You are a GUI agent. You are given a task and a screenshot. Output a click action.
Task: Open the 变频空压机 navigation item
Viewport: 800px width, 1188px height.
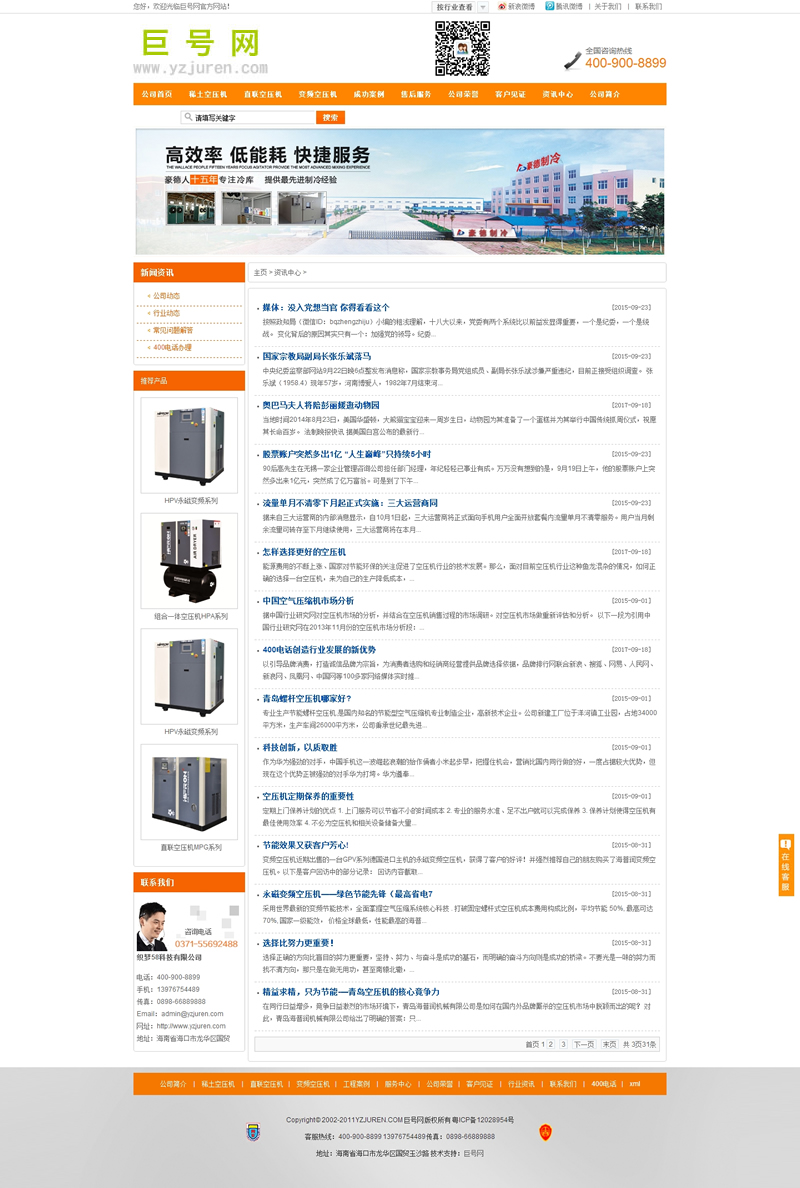pos(317,94)
